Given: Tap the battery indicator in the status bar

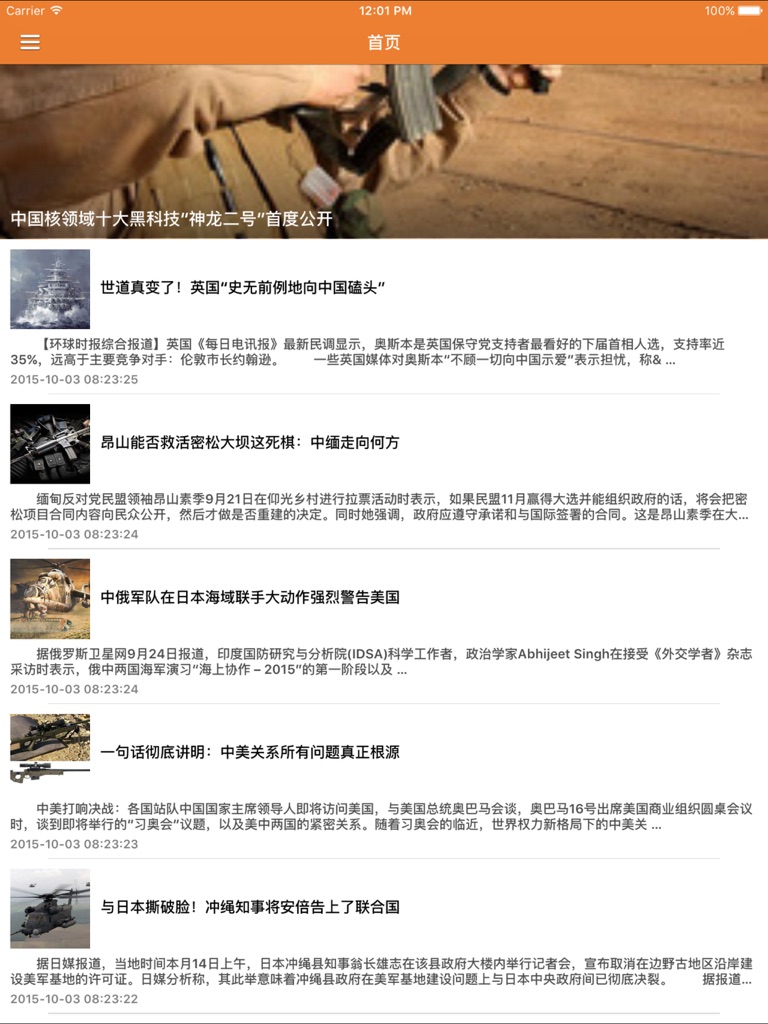Looking at the screenshot, I should click(x=744, y=10).
